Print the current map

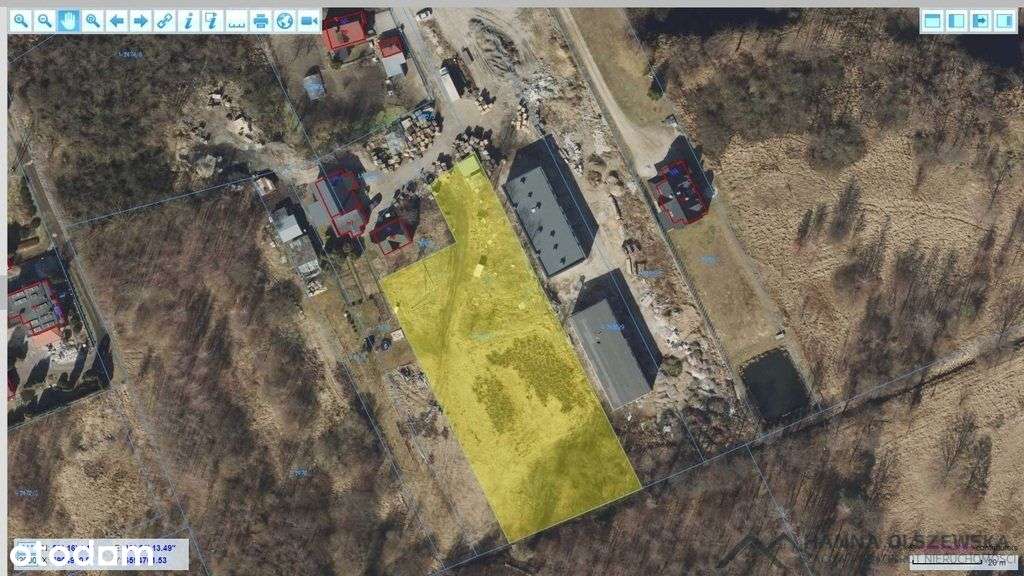[261, 20]
